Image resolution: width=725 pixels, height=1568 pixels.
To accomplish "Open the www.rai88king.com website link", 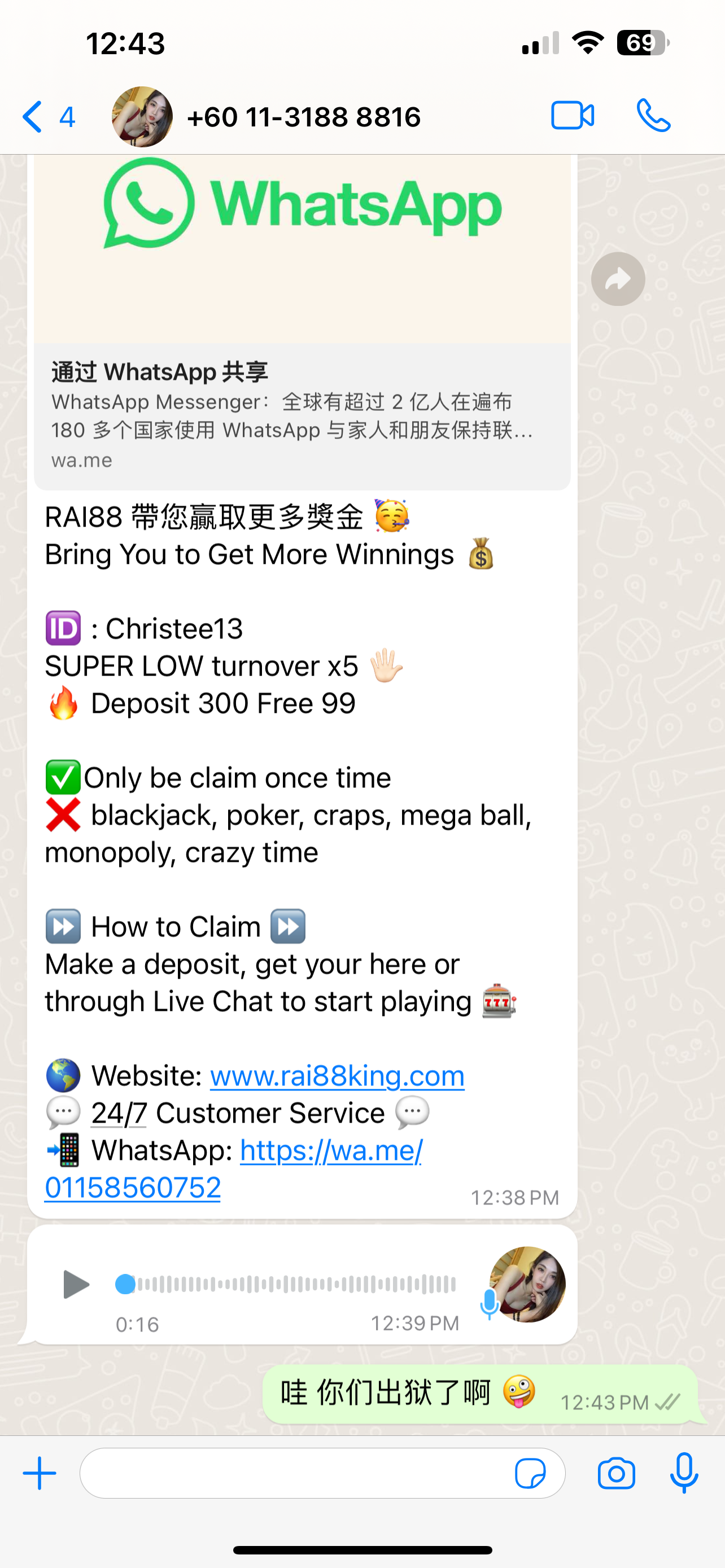I will [x=337, y=1076].
